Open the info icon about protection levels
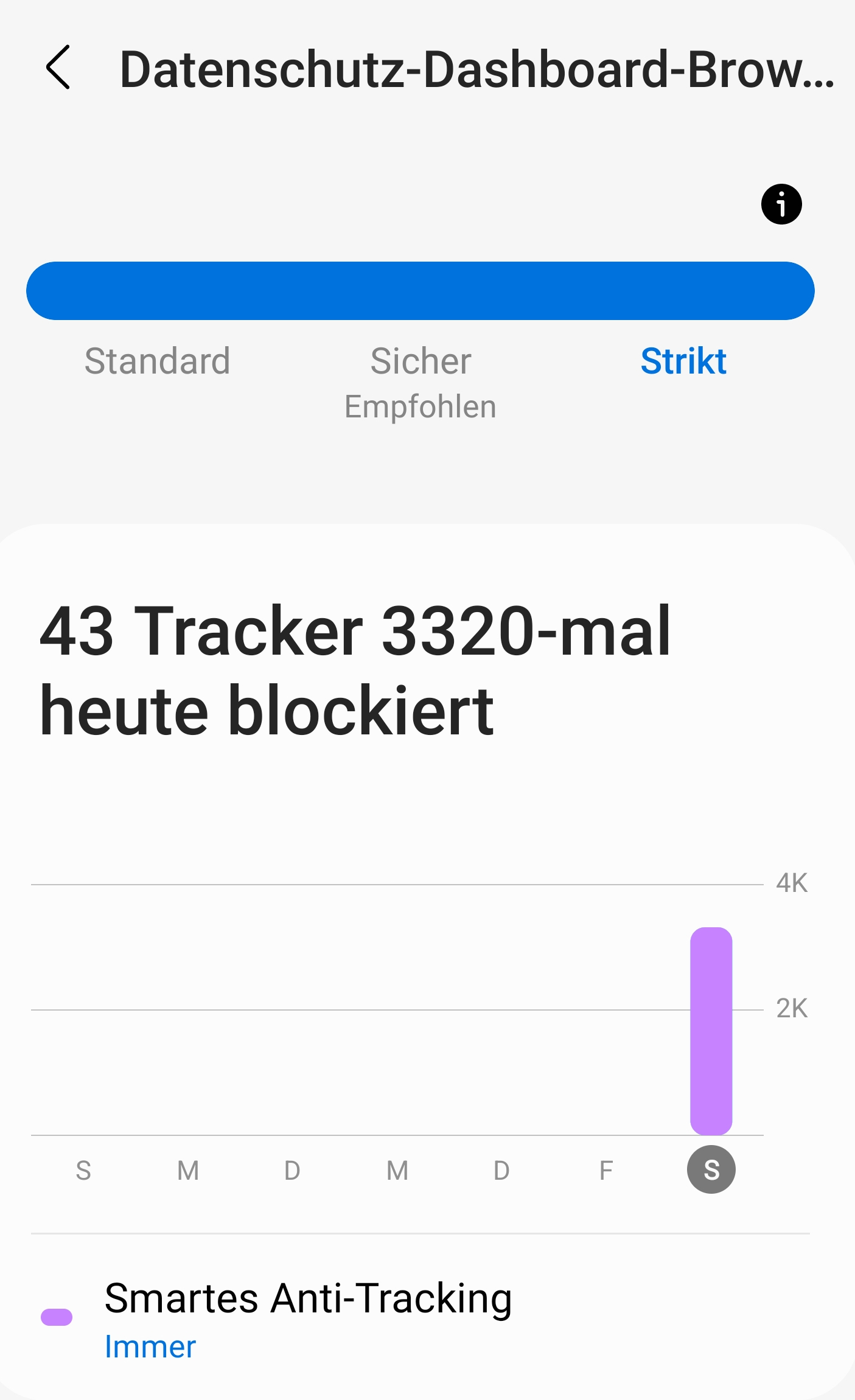This screenshot has height=1400, width=855. pos(781,204)
